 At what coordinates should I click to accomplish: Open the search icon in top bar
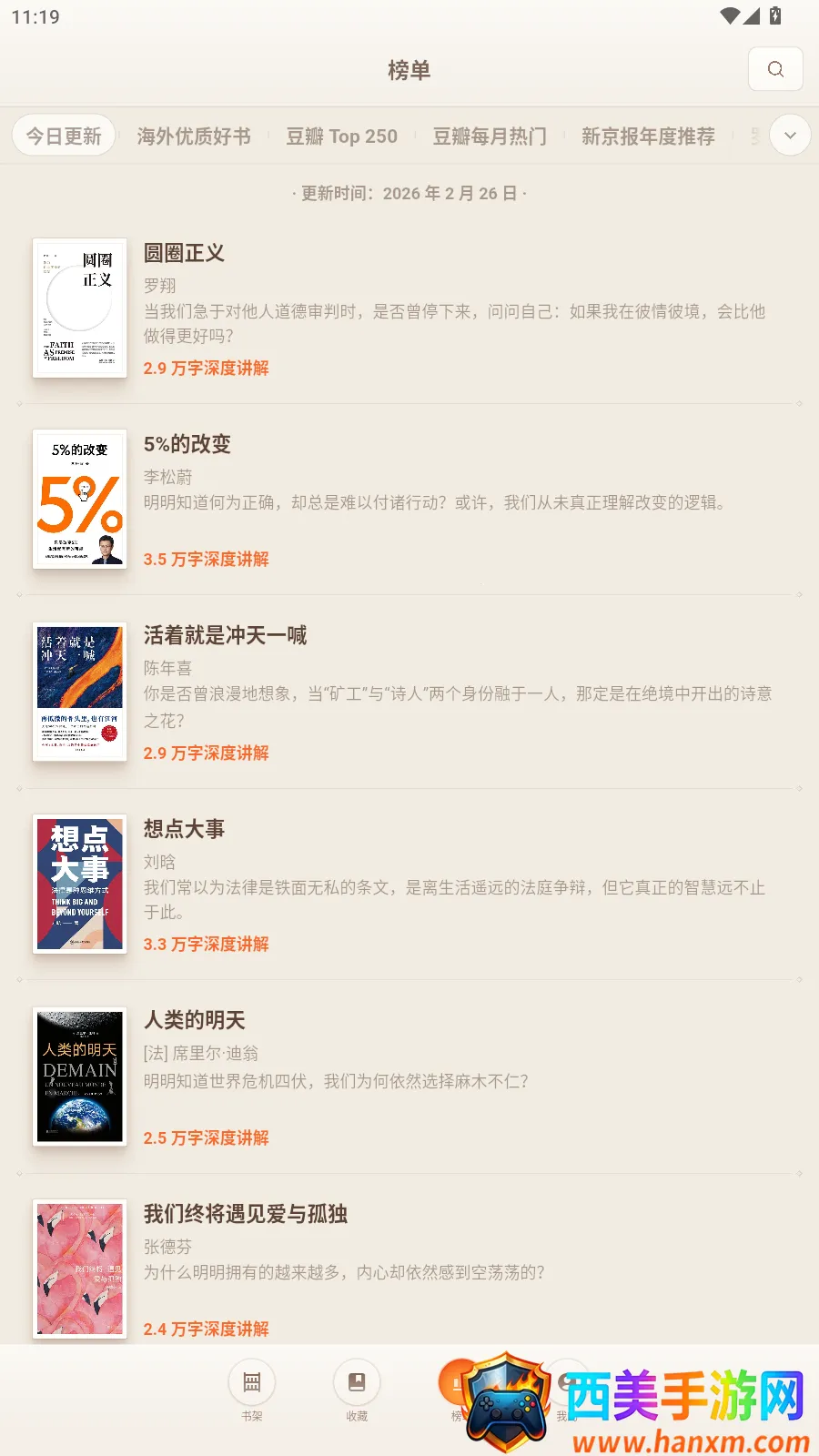775,69
